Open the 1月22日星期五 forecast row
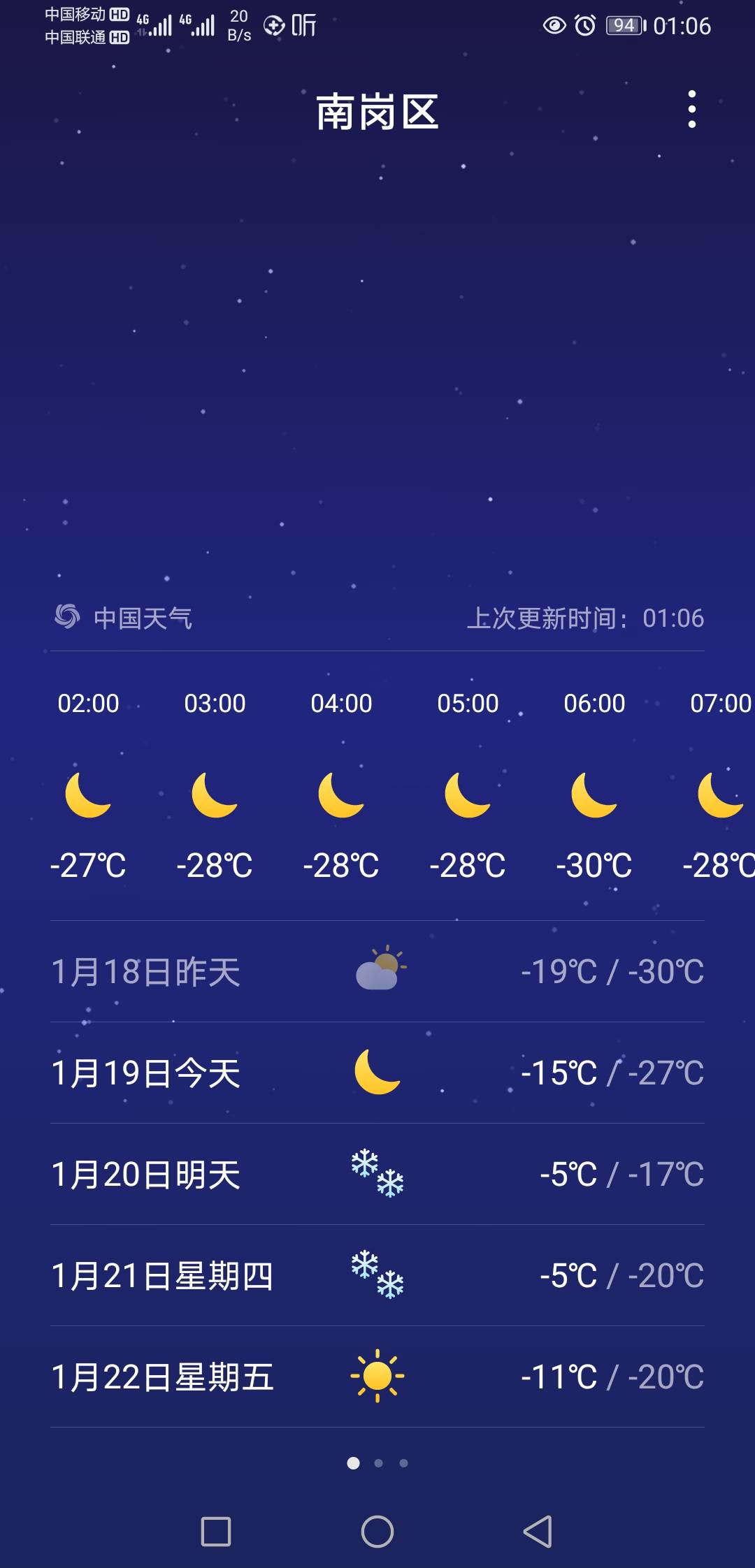Viewport: 755px width, 1568px height. tap(377, 1377)
